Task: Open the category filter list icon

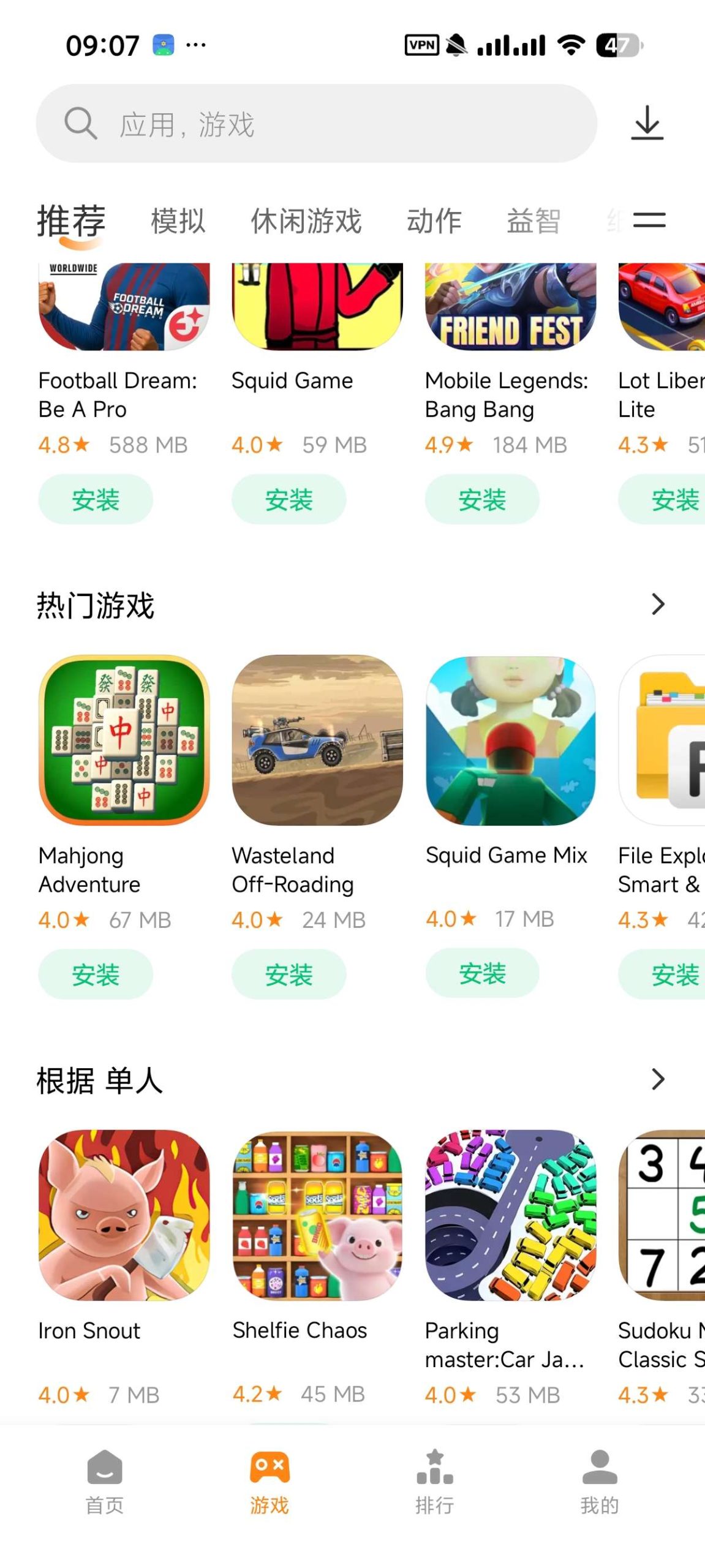Action: (x=649, y=221)
